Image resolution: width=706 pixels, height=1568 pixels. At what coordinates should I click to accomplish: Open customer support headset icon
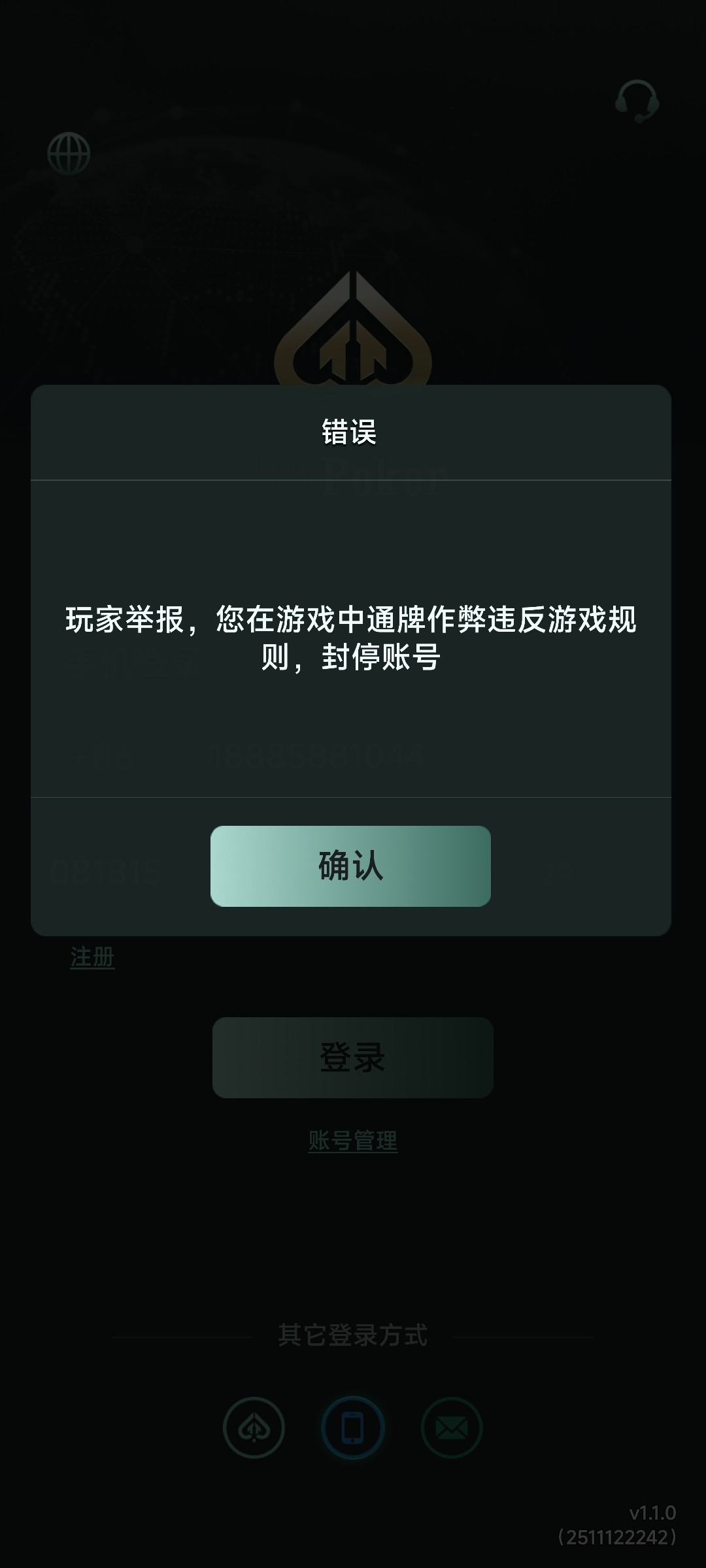[x=637, y=101]
